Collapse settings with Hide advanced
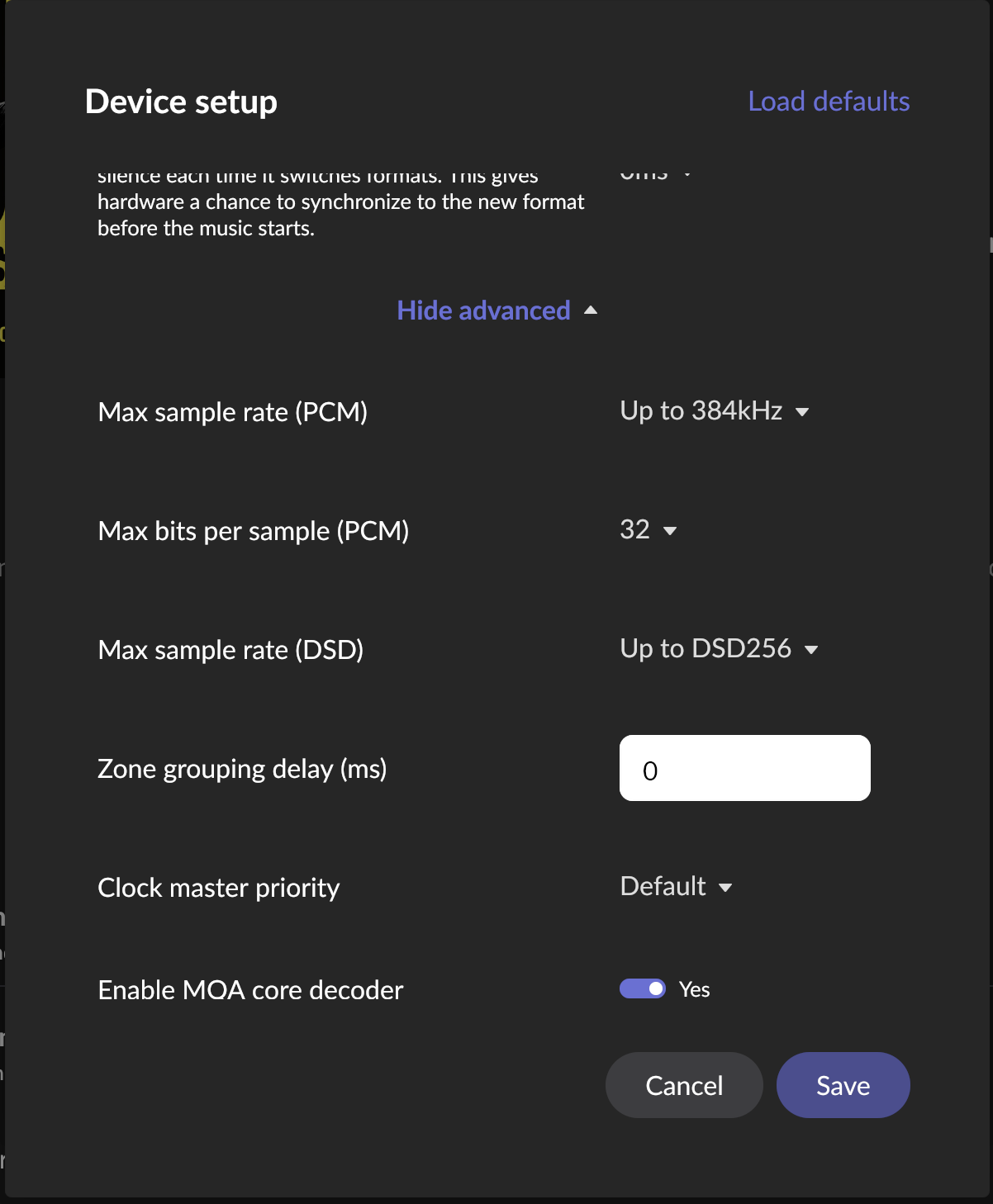Screen dimensions: 993x1204 496,310
